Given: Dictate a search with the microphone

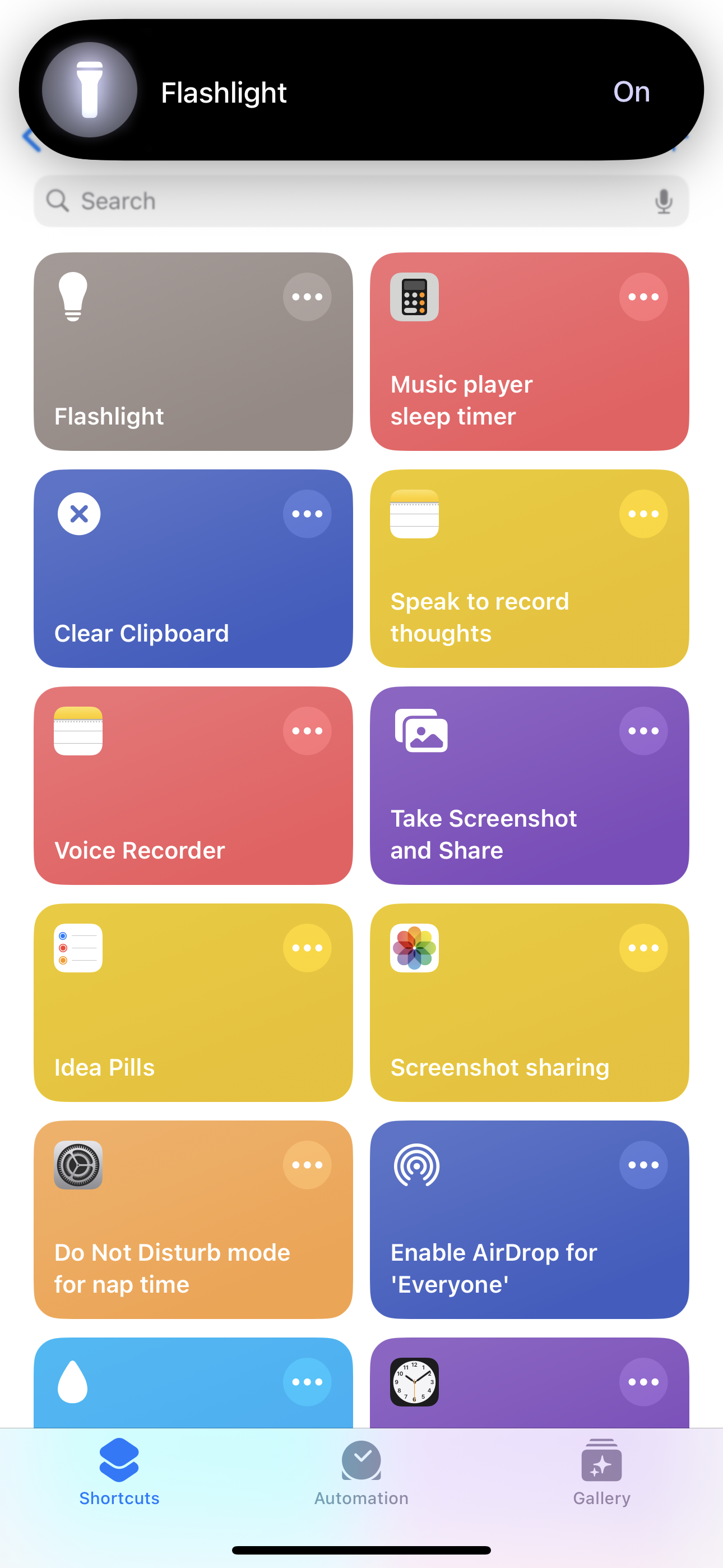Looking at the screenshot, I should [664, 201].
